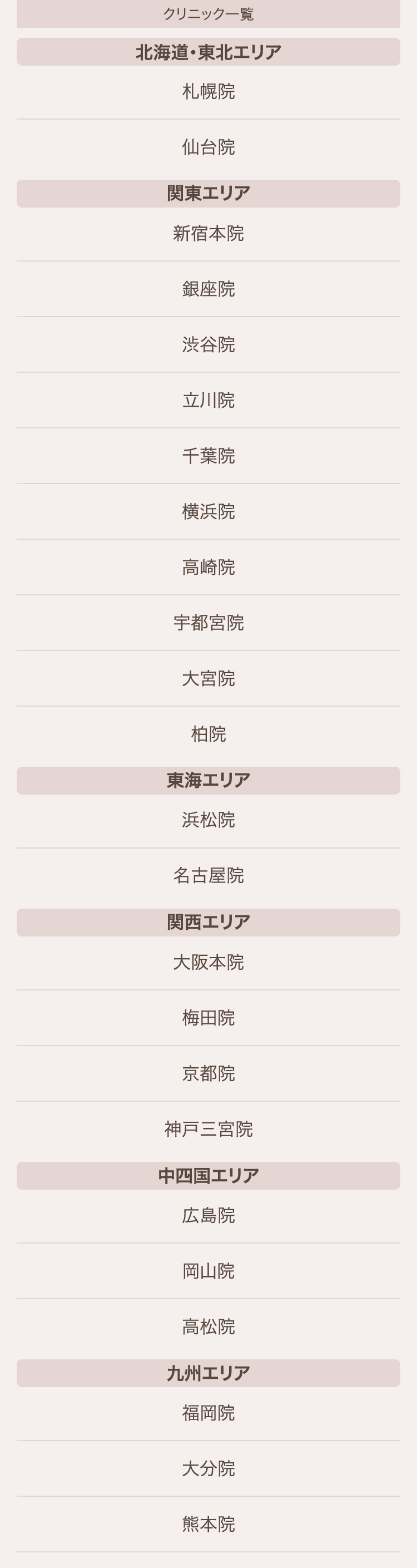417x1568 pixels.
Task: Select 新宿本院 from the clinic list
Action: 208,233
